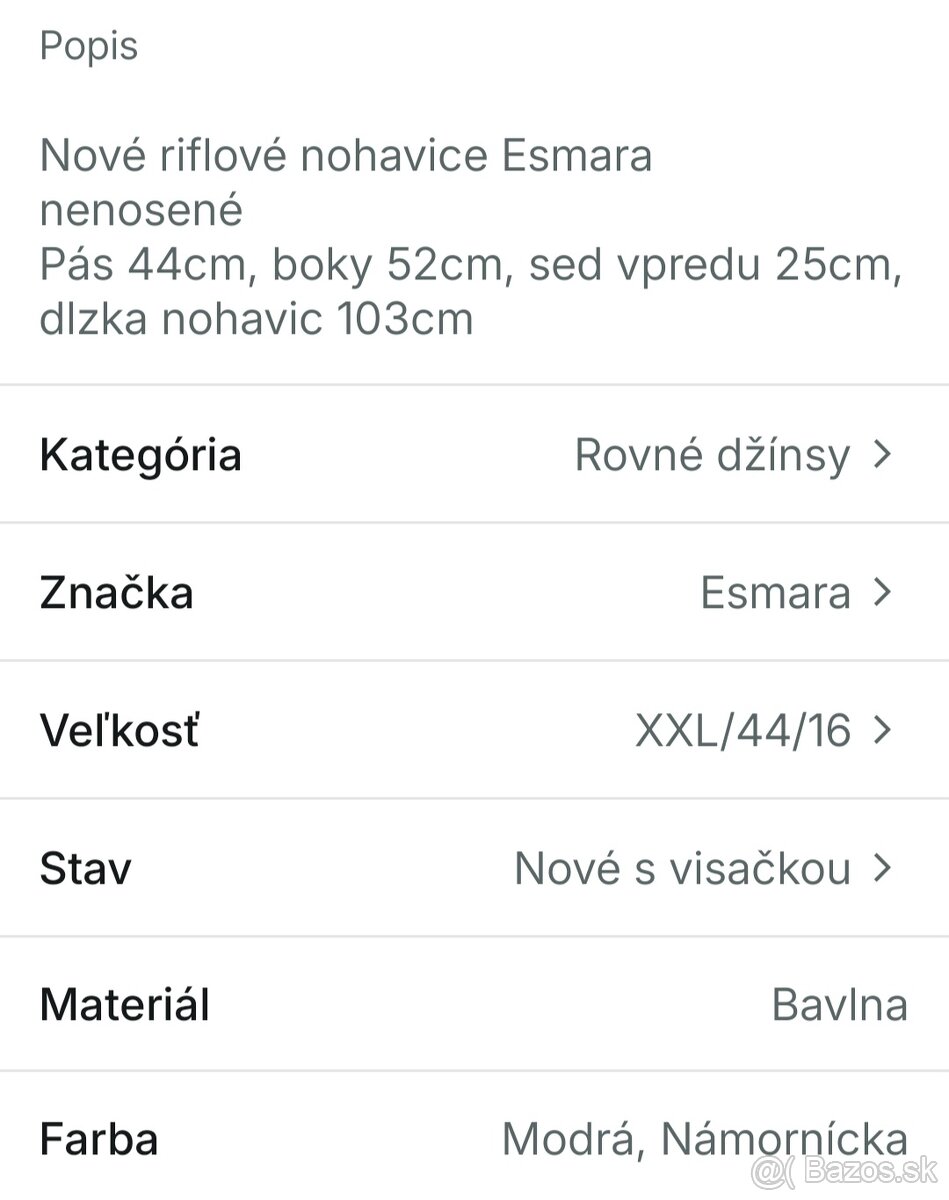The image size is (949, 1200).
Task: Open the 'Rovné džínsy' category
Action: (713, 454)
